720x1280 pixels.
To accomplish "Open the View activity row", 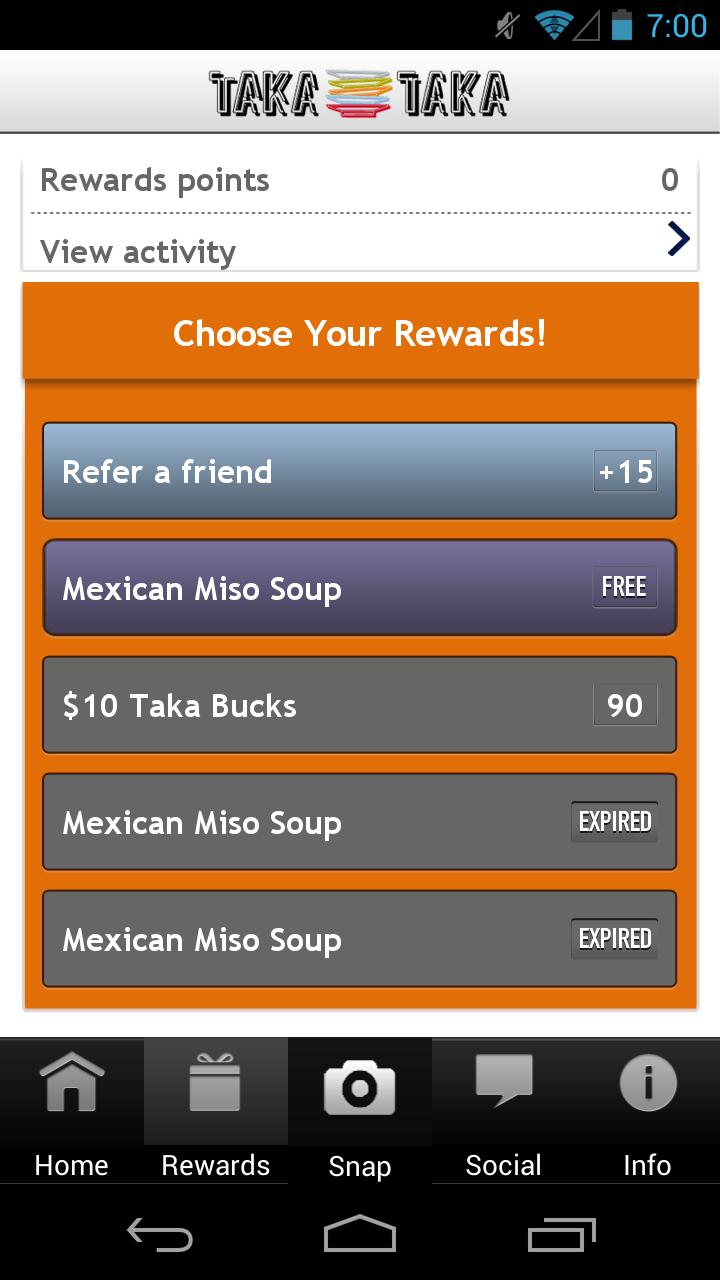I will 360,244.
